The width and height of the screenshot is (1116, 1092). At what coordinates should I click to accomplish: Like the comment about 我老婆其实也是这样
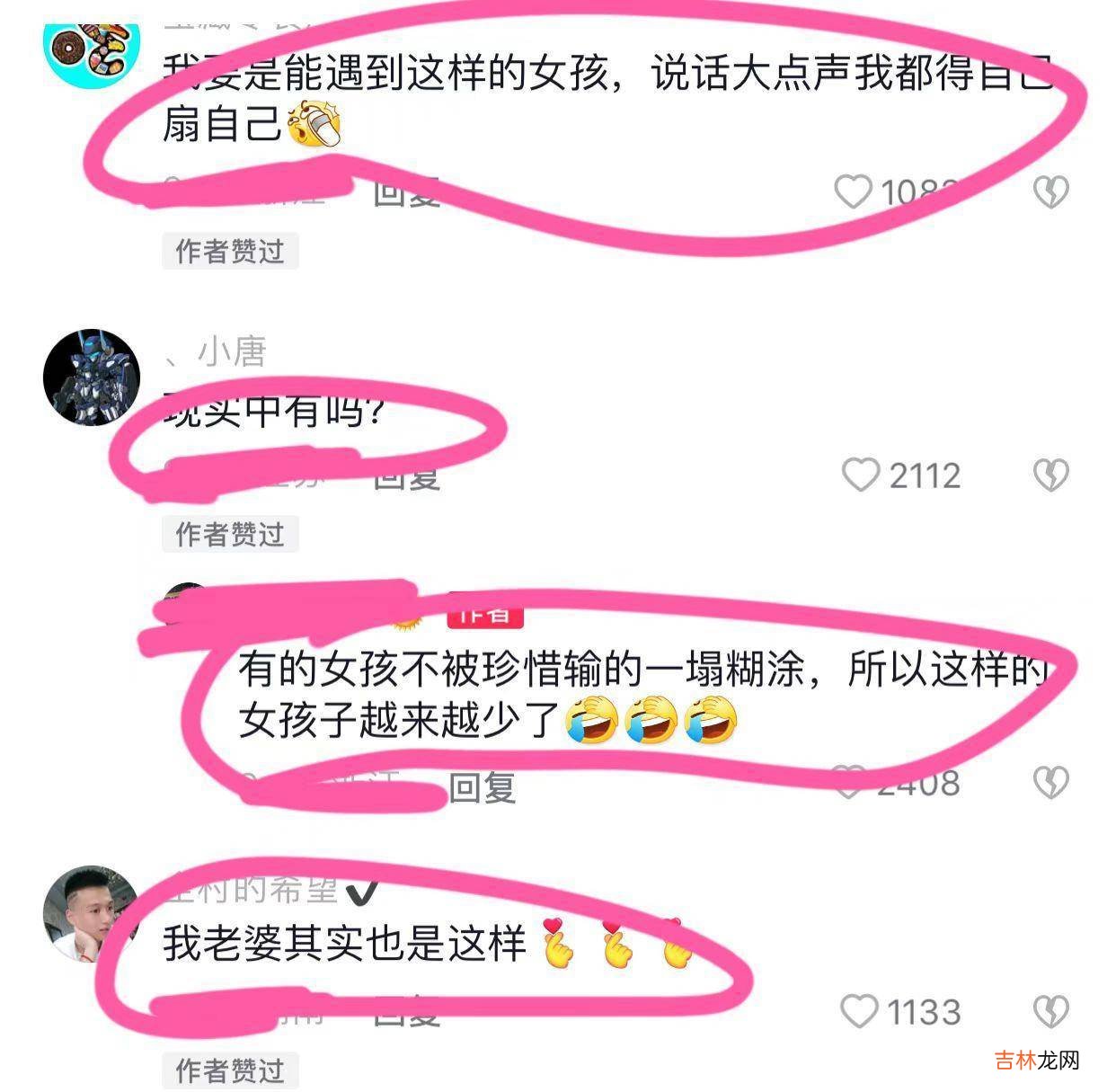coord(859,1011)
